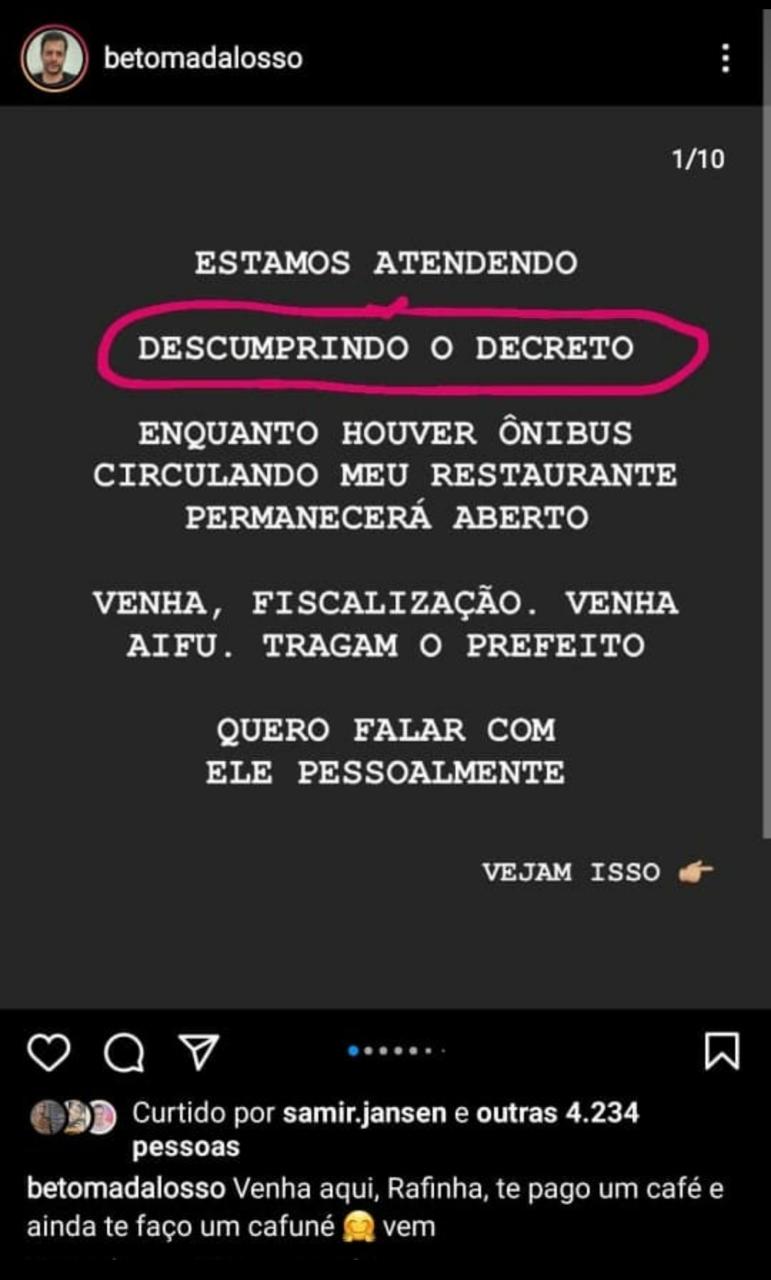Open the betomadalosso username at top
The height and width of the screenshot is (1280, 771).
click(203, 58)
